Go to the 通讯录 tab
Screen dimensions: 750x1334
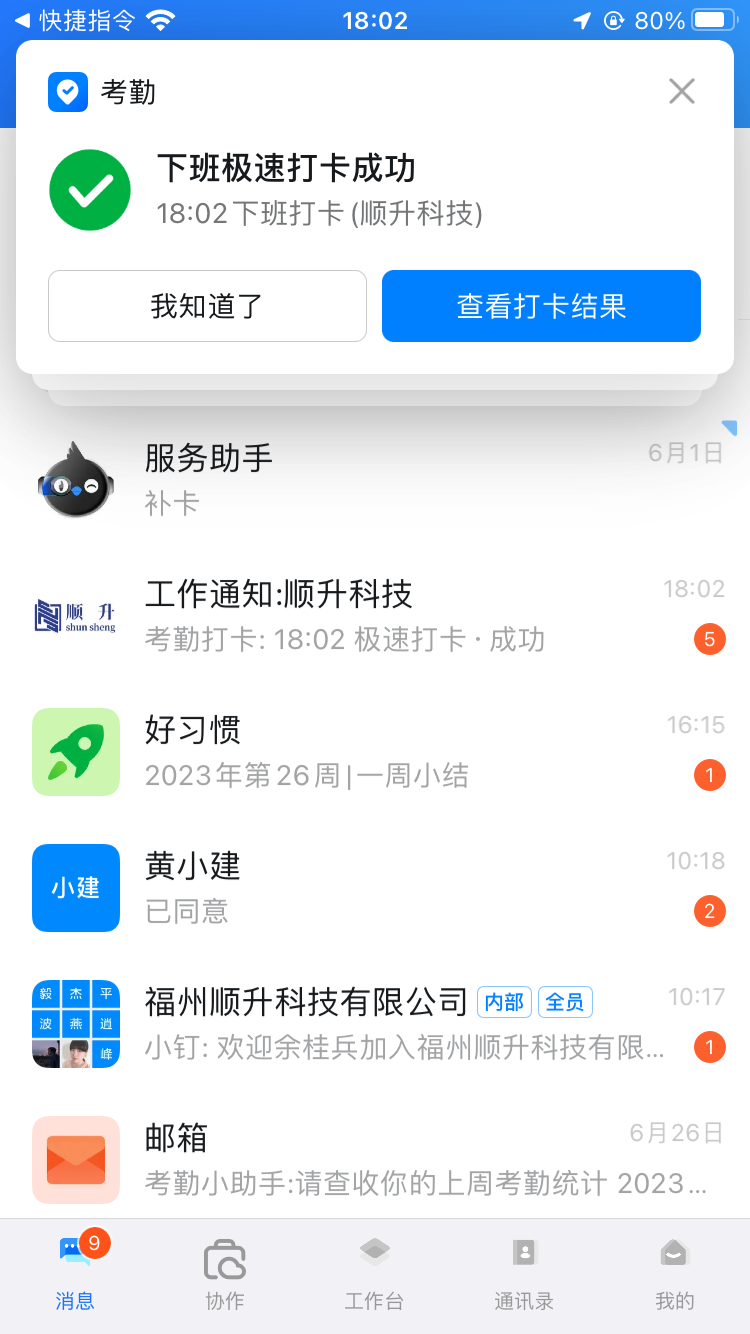524,1274
